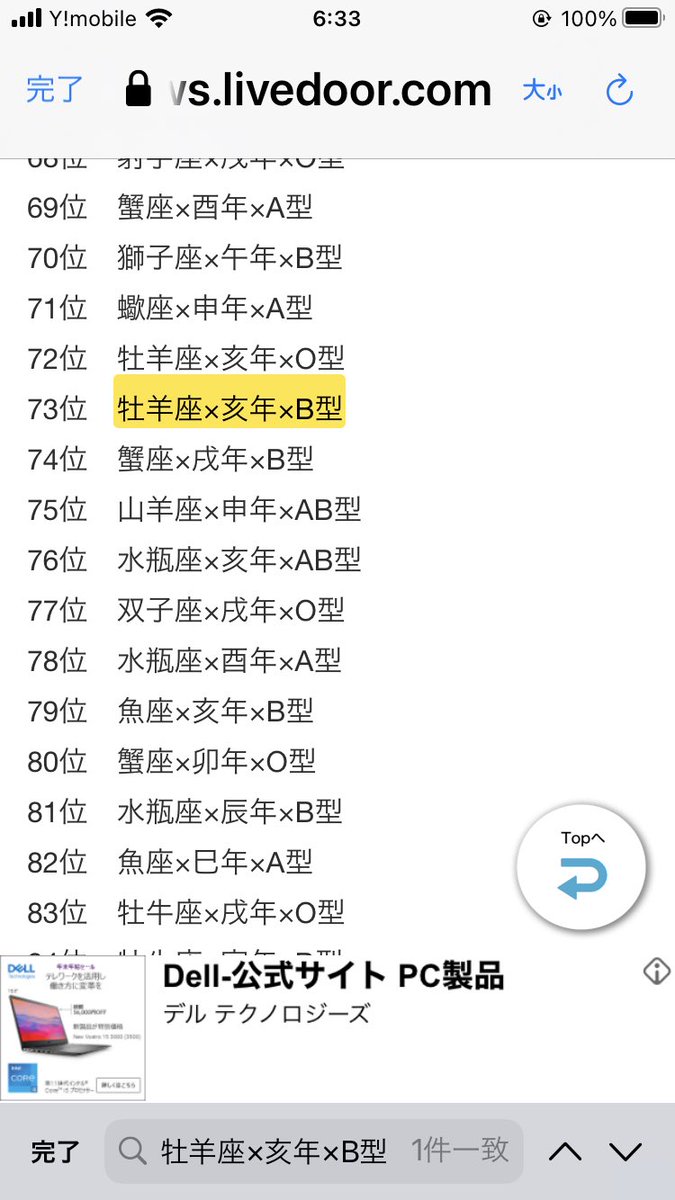Open the text size 大小 control
The height and width of the screenshot is (1200, 675).
(542, 91)
